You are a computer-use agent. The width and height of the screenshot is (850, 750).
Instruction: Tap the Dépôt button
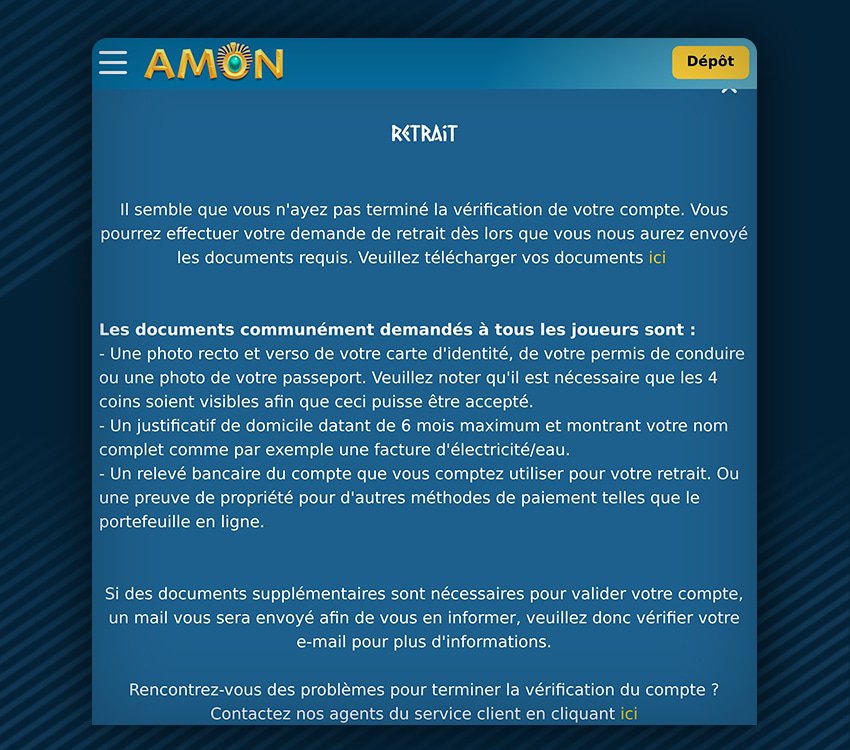[x=710, y=62]
